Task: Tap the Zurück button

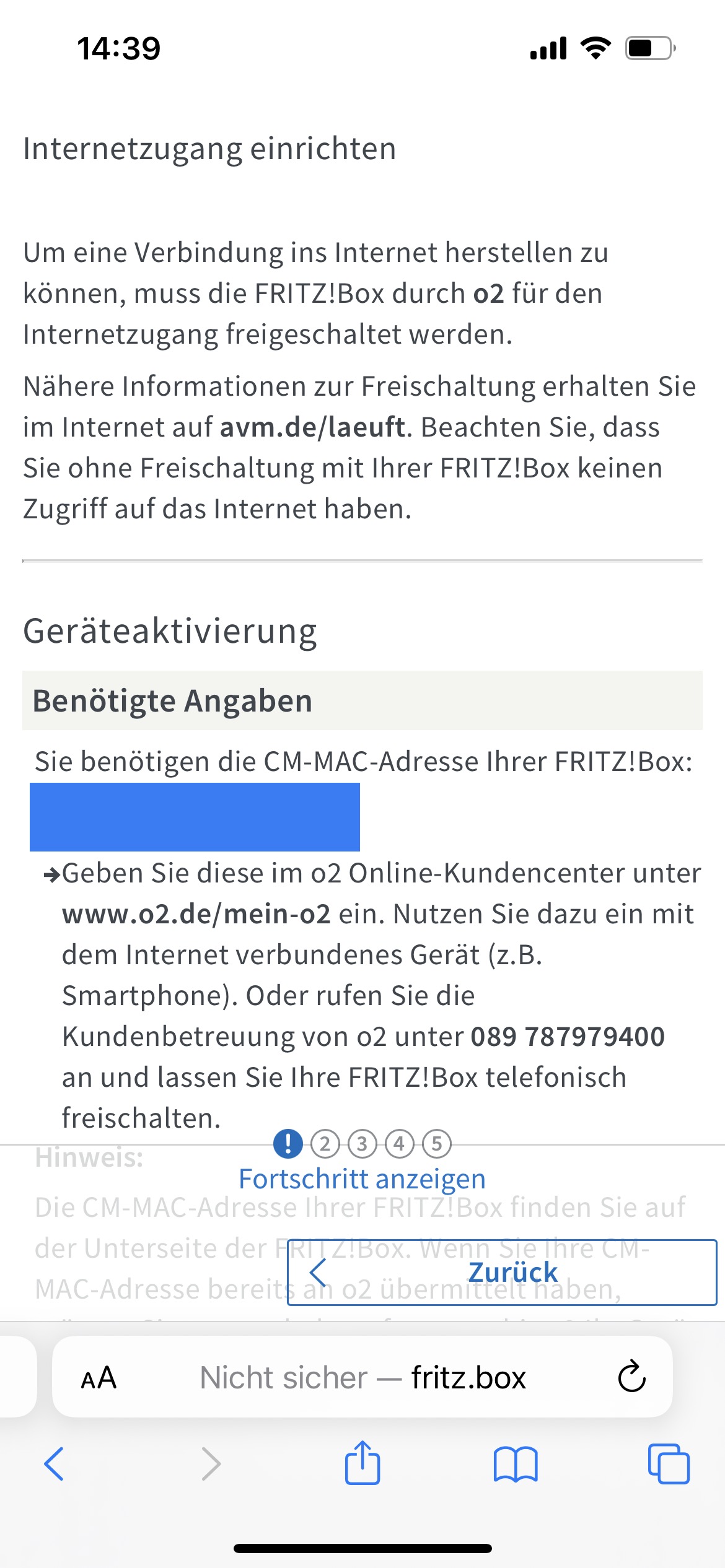Action: pyautogui.click(x=502, y=1273)
